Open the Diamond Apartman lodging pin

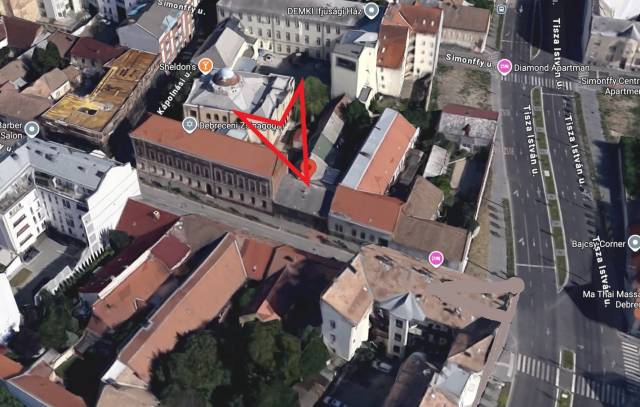point(504,67)
